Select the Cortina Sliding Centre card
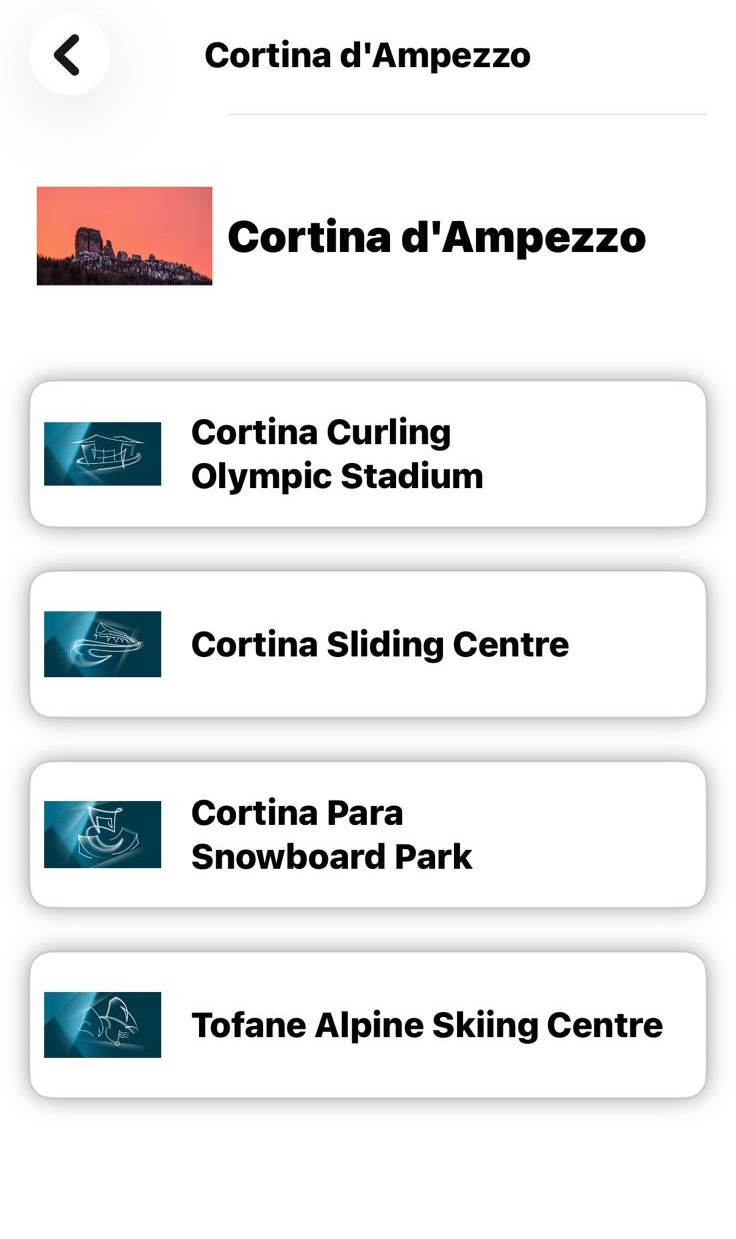This screenshot has width=736, height=1239. (x=367, y=644)
